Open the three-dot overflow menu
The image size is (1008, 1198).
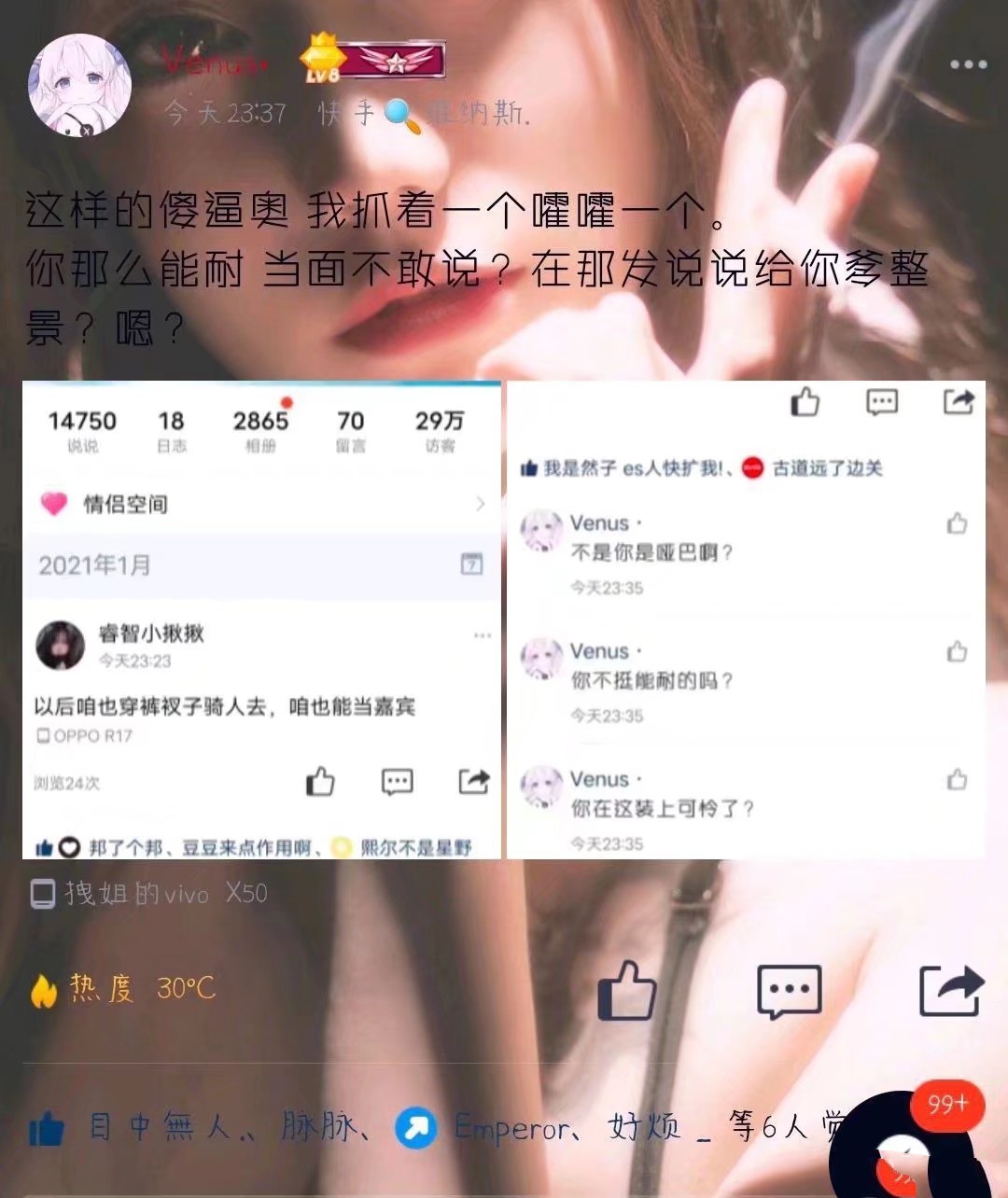(x=968, y=64)
